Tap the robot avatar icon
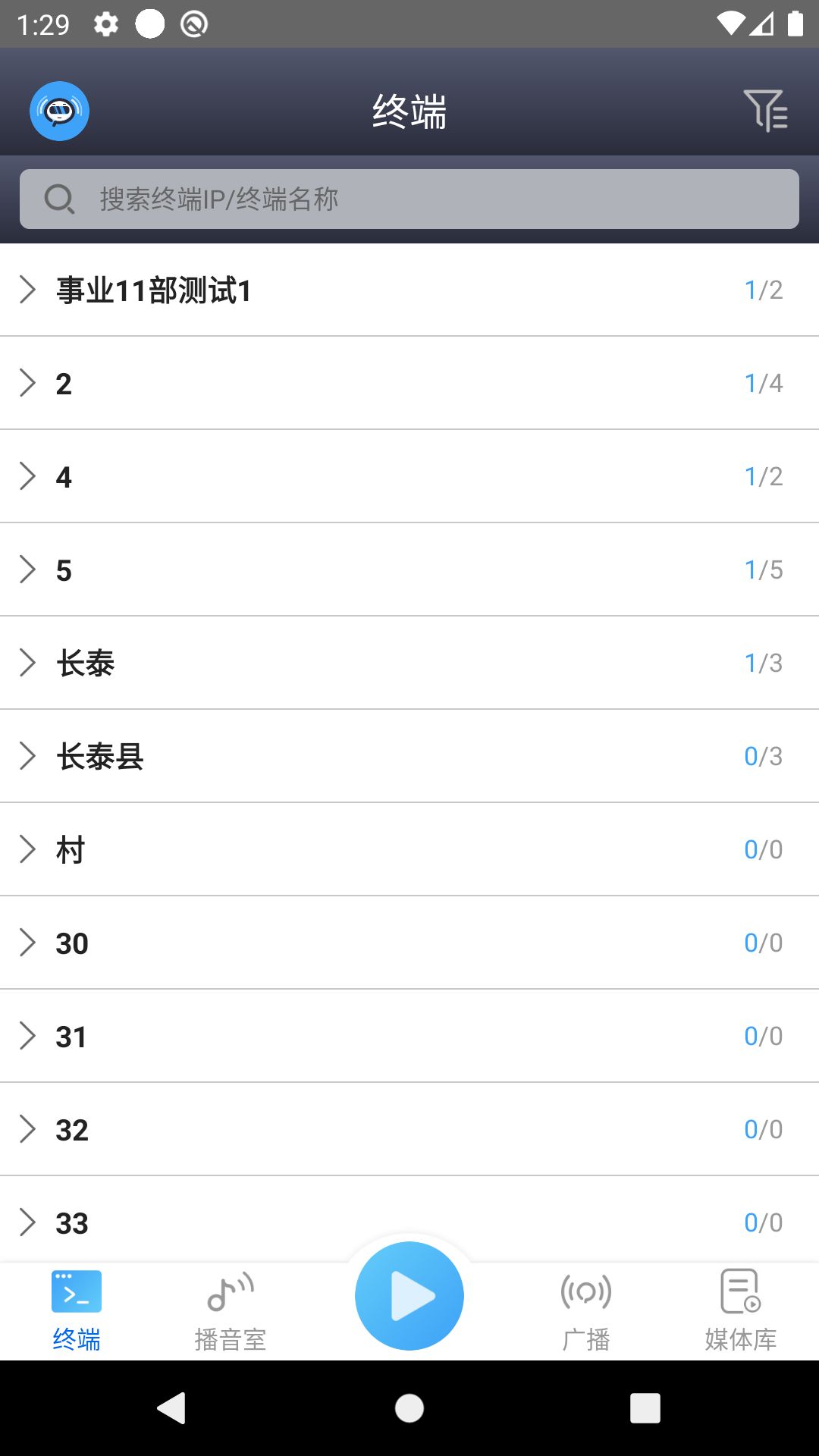The height and width of the screenshot is (1456, 819). click(x=59, y=111)
